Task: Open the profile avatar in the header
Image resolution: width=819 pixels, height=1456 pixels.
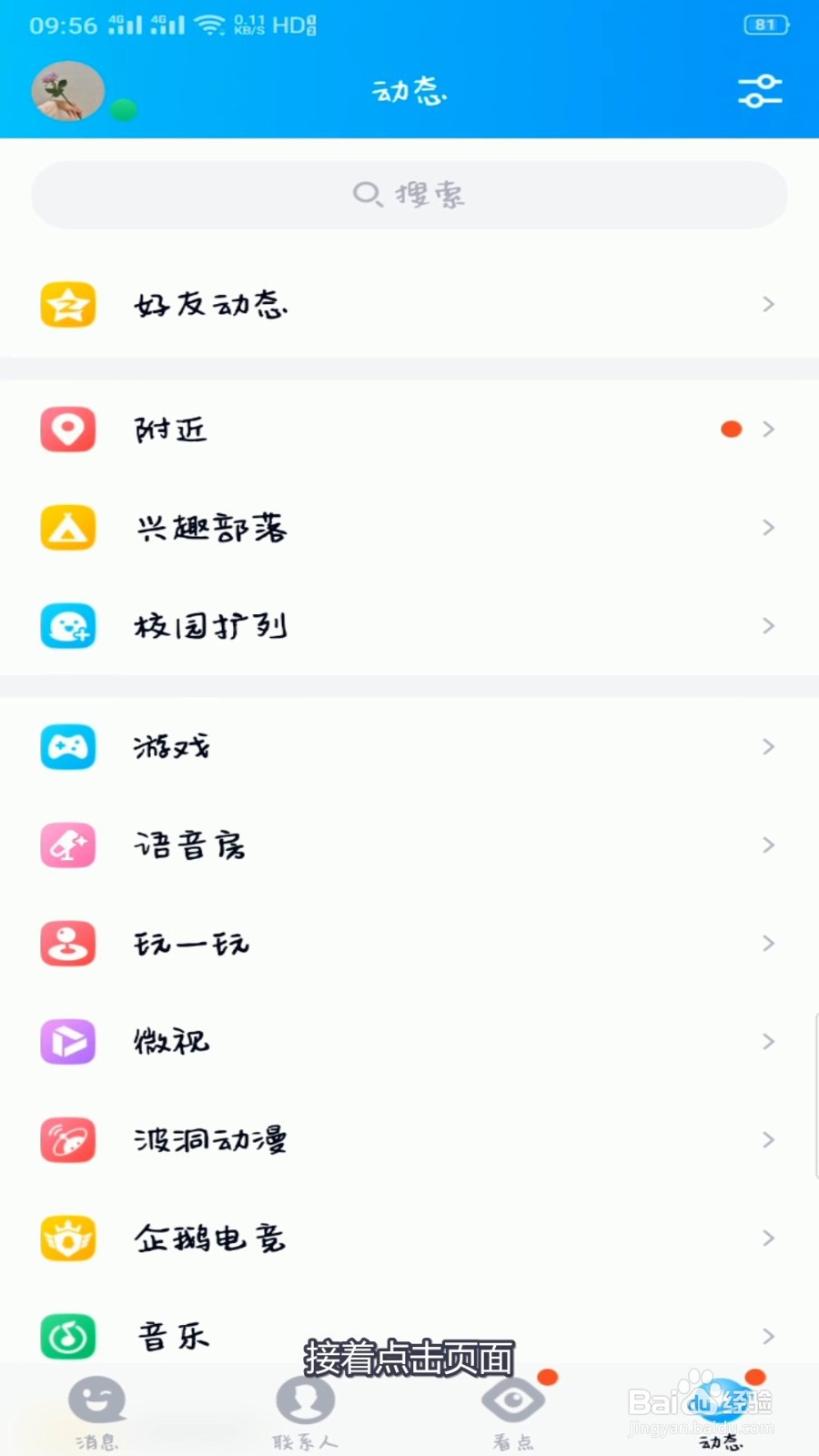Action: coord(67,91)
